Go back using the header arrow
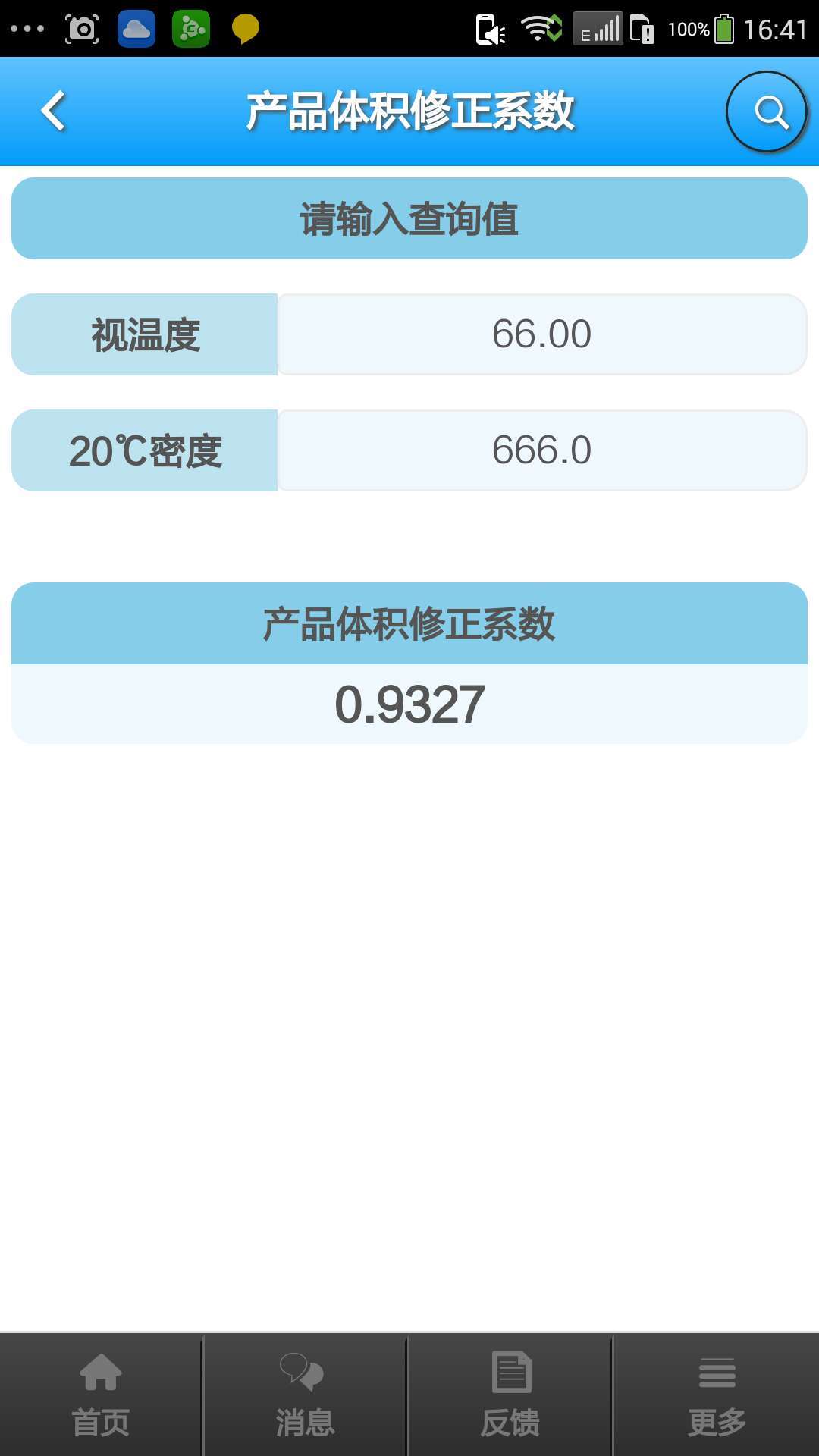The width and height of the screenshot is (819, 1456). (54, 111)
